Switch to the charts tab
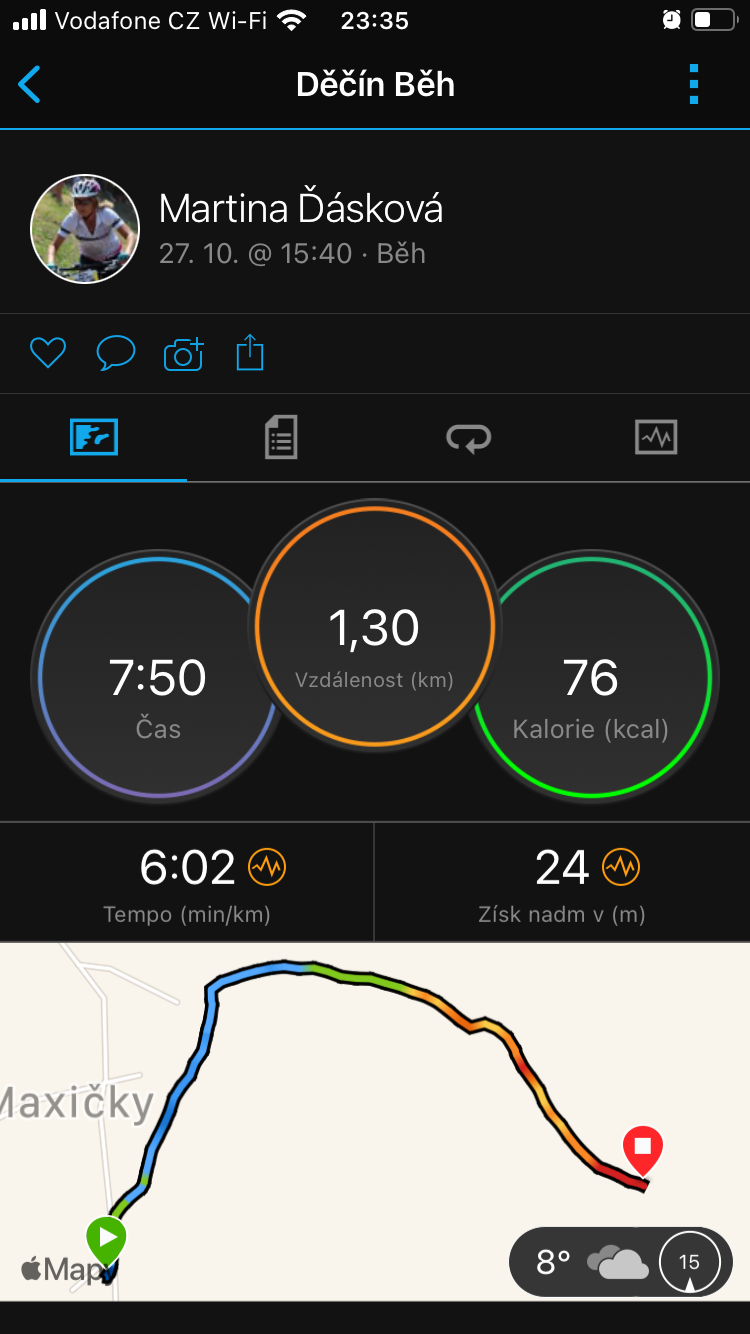The height and width of the screenshot is (1334, 750). pos(656,437)
